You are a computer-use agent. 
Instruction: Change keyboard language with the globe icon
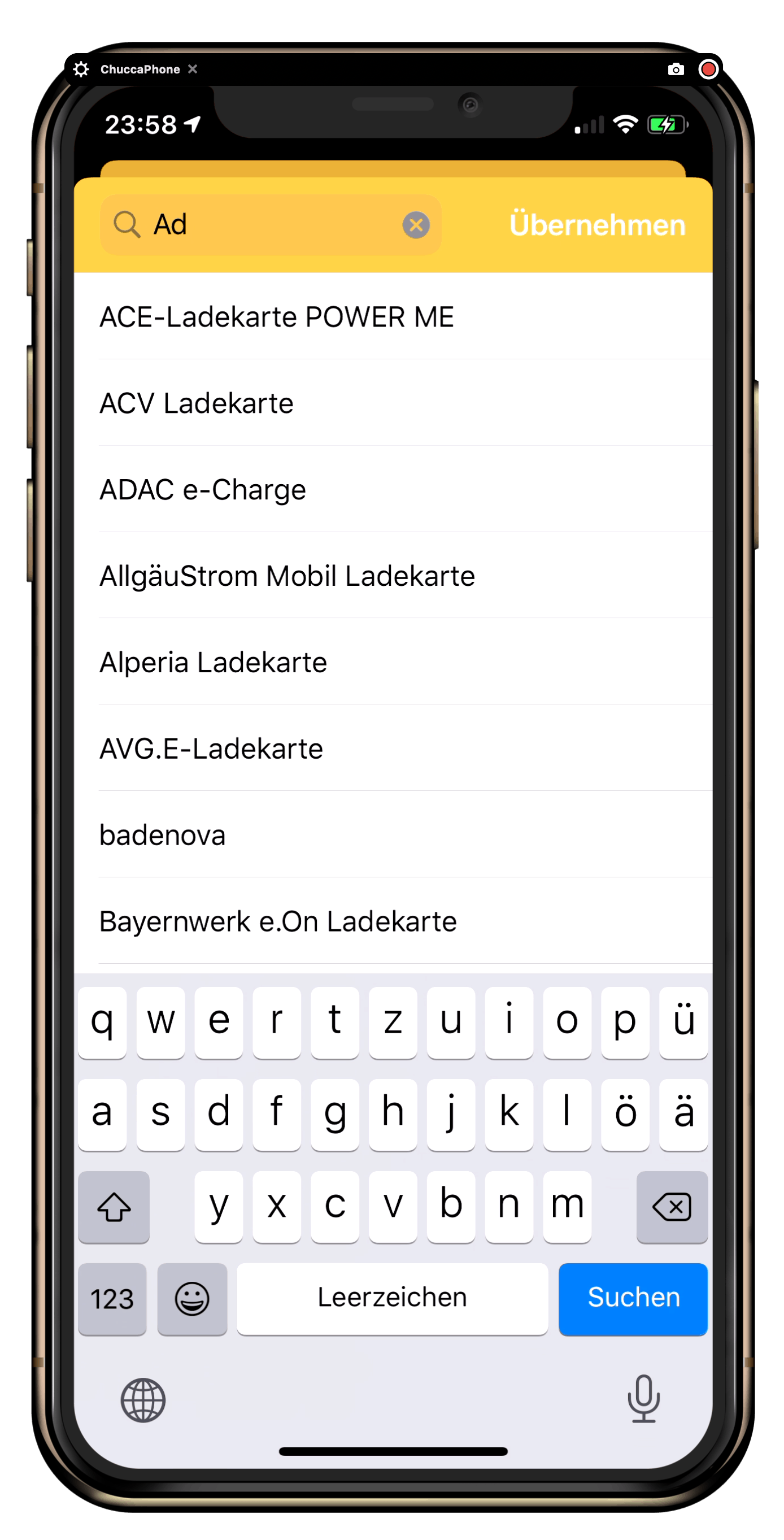143,1400
